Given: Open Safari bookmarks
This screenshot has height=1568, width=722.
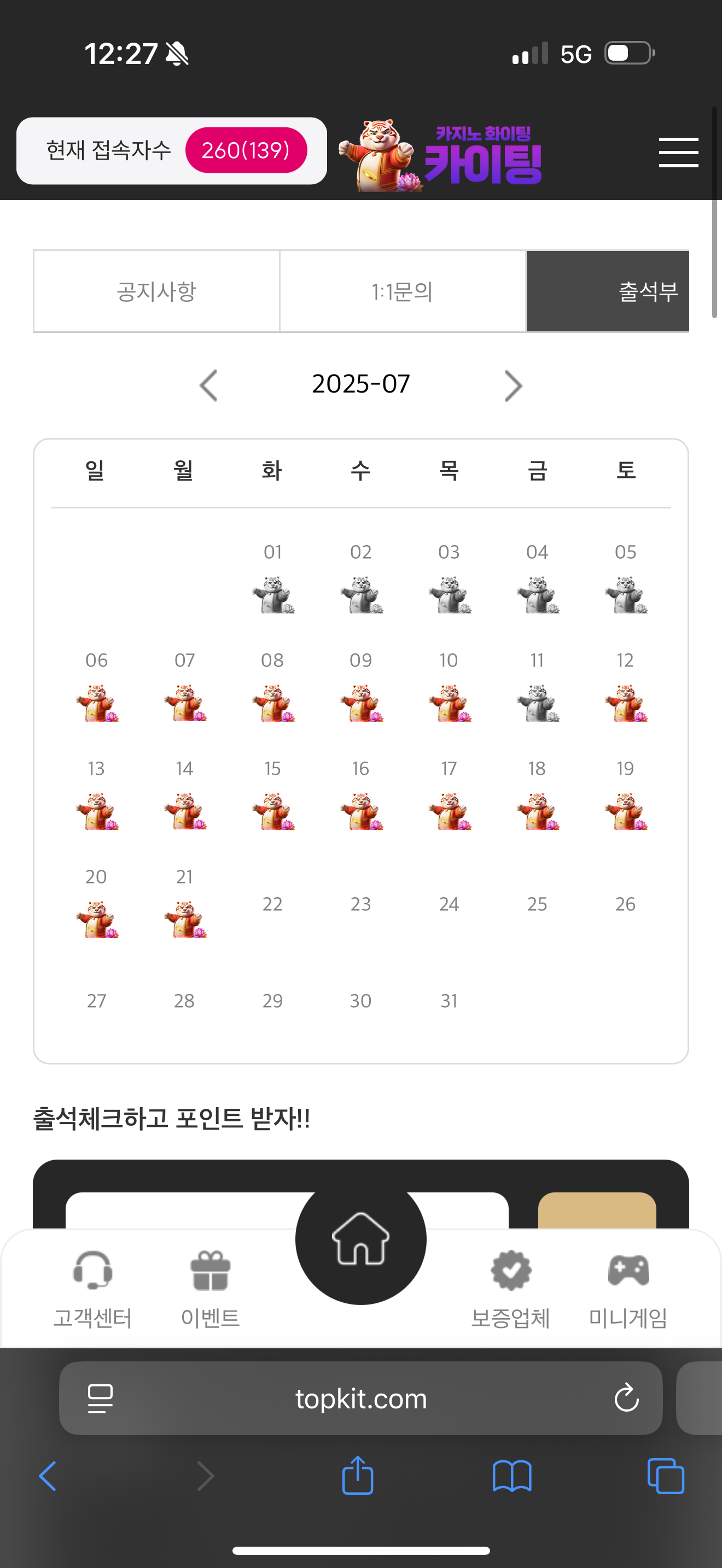Looking at the screenshot, I should tap(512, 1476).
